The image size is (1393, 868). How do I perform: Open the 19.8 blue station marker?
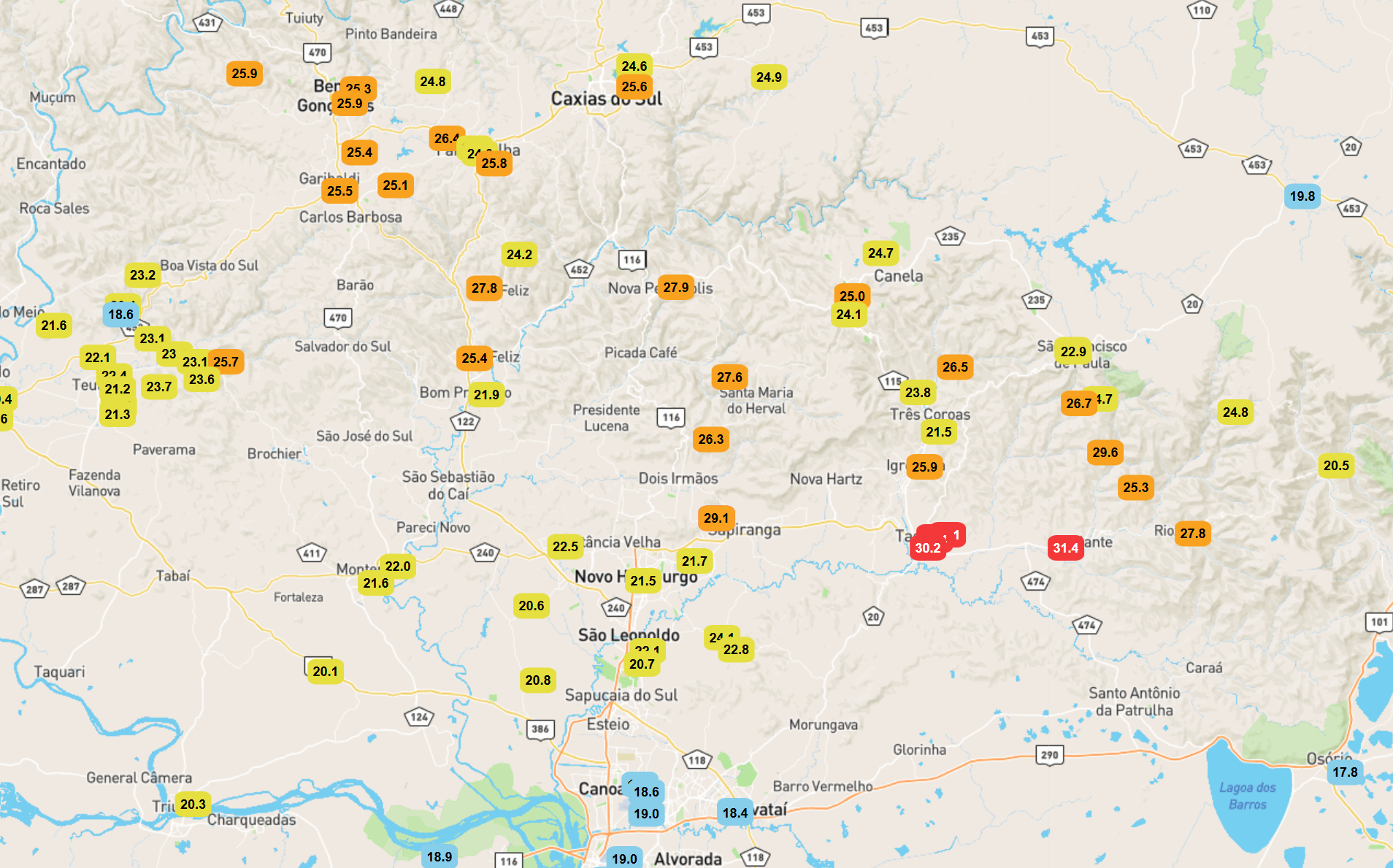[1302, 196]
